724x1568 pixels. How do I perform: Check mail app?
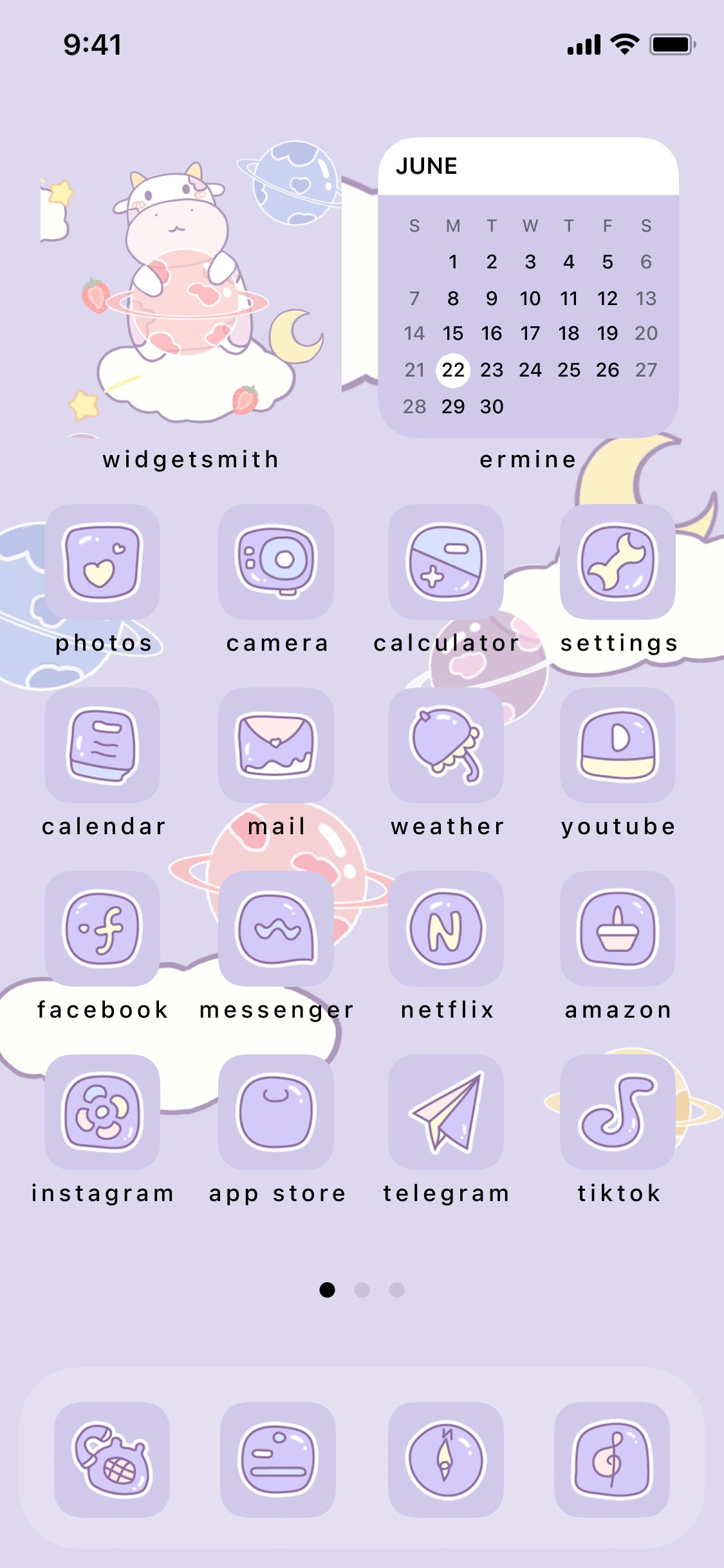(x=276, y=745)
